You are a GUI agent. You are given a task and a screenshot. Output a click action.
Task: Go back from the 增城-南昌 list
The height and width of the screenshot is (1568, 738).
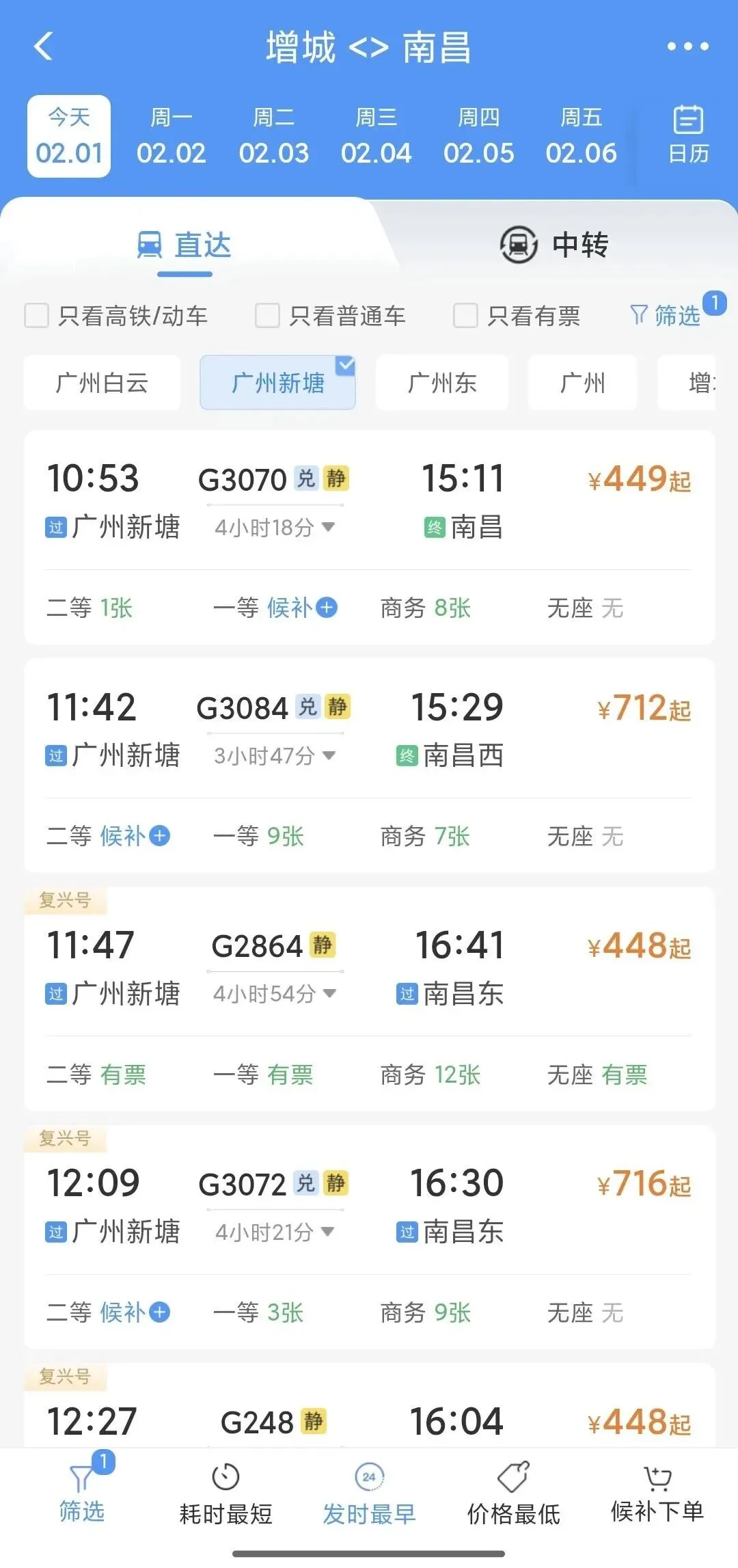pos(43,46)
